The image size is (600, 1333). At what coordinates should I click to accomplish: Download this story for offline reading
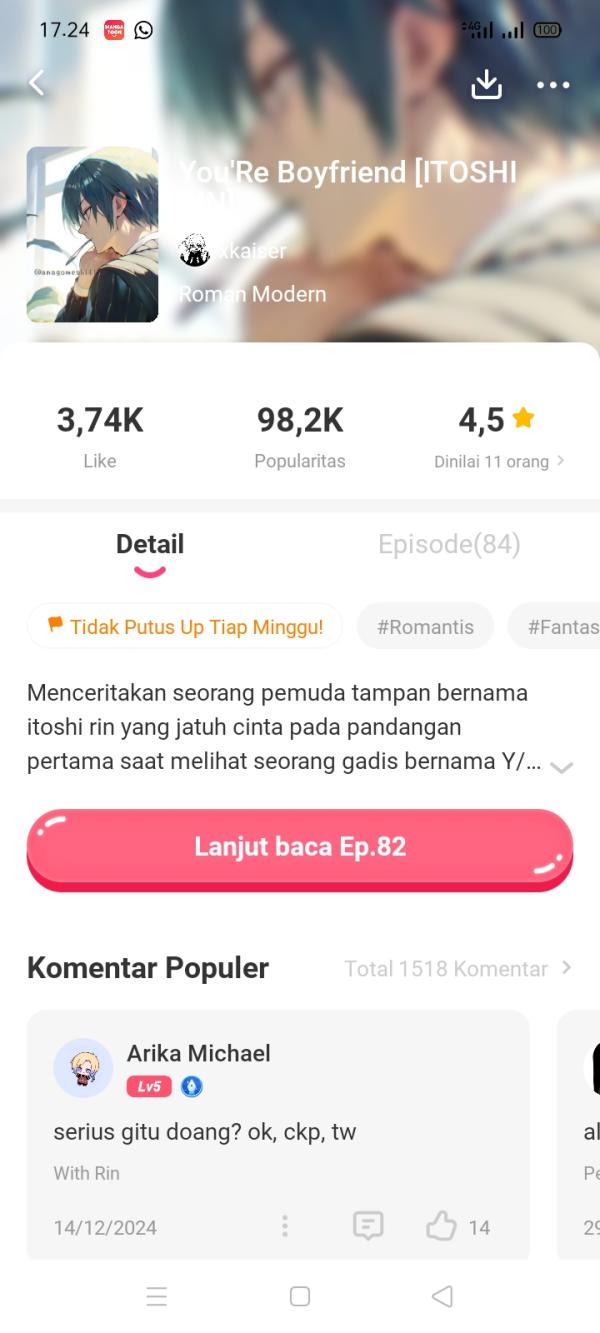[486, 85]
